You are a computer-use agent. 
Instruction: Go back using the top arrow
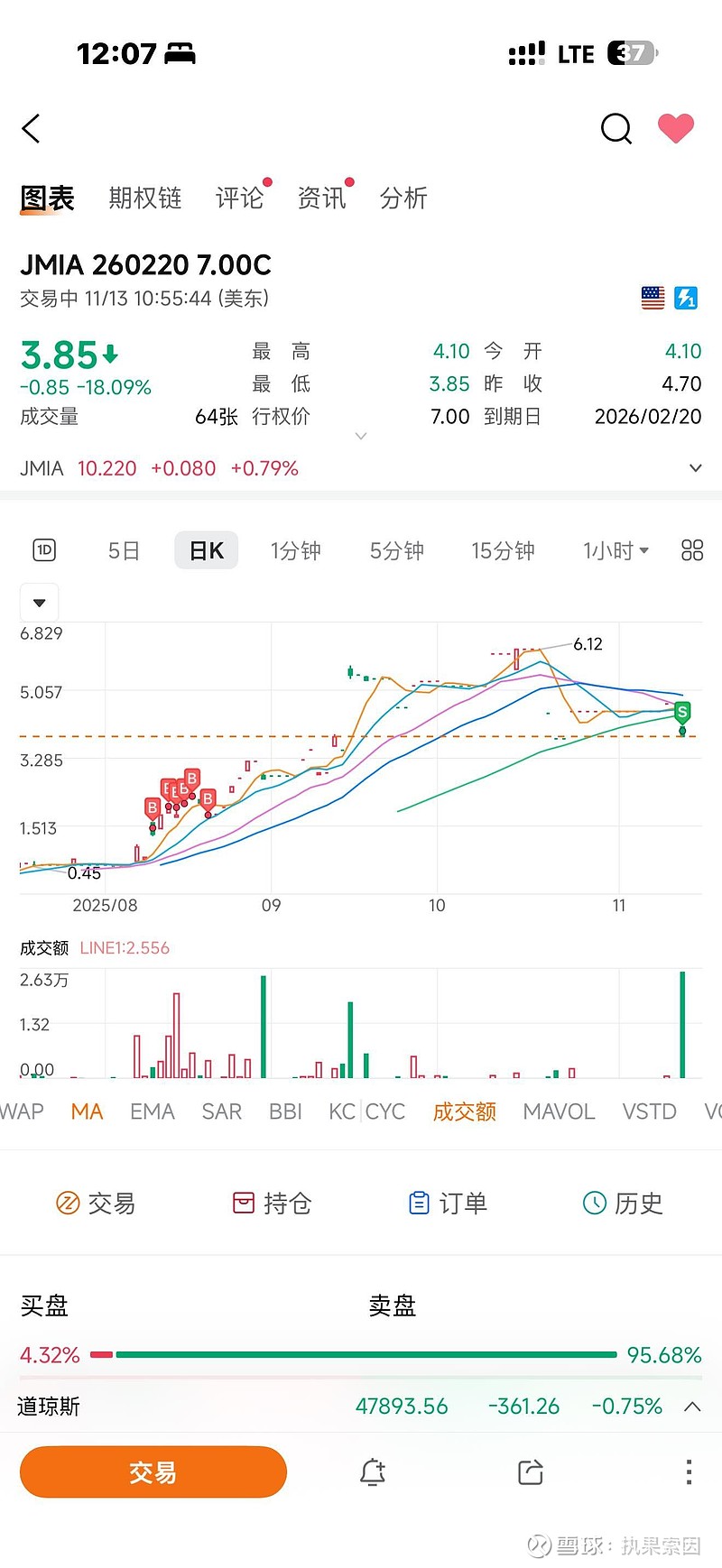(x=32, y=129)
